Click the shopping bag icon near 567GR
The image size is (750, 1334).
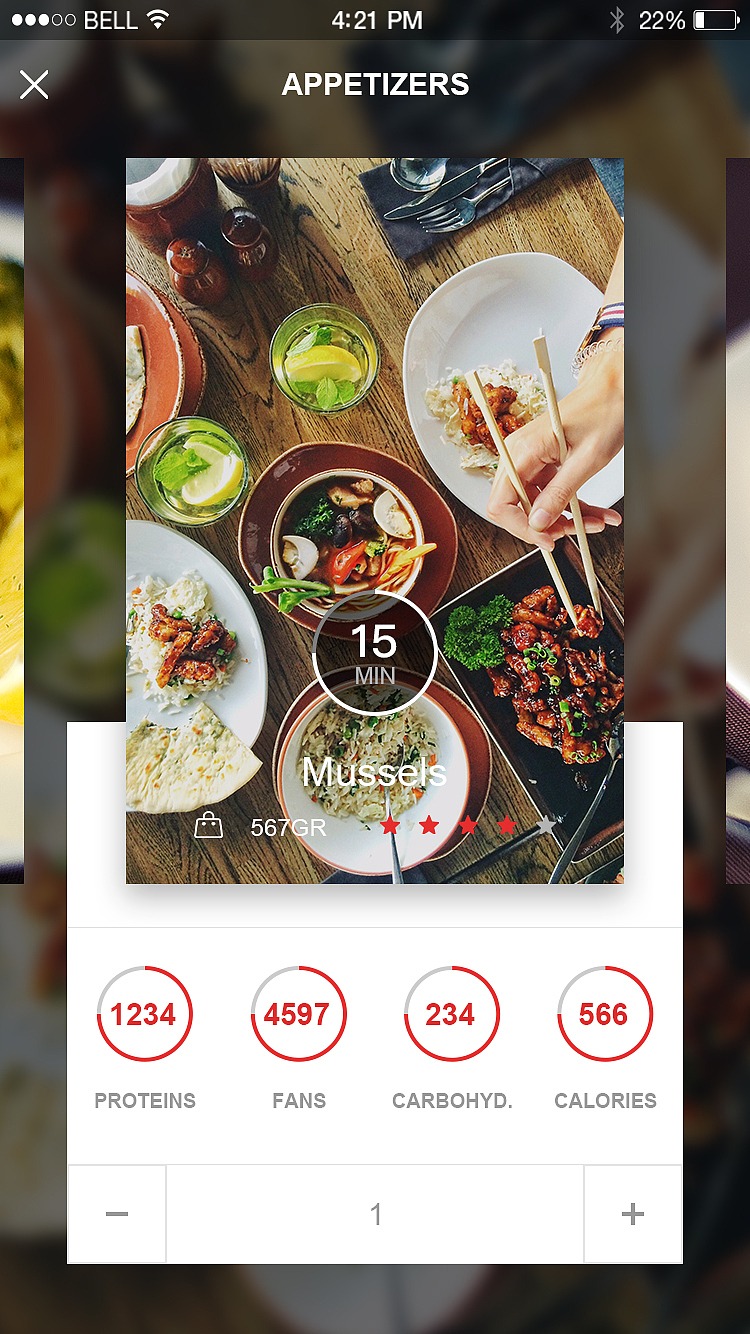(x=208, y=825)
